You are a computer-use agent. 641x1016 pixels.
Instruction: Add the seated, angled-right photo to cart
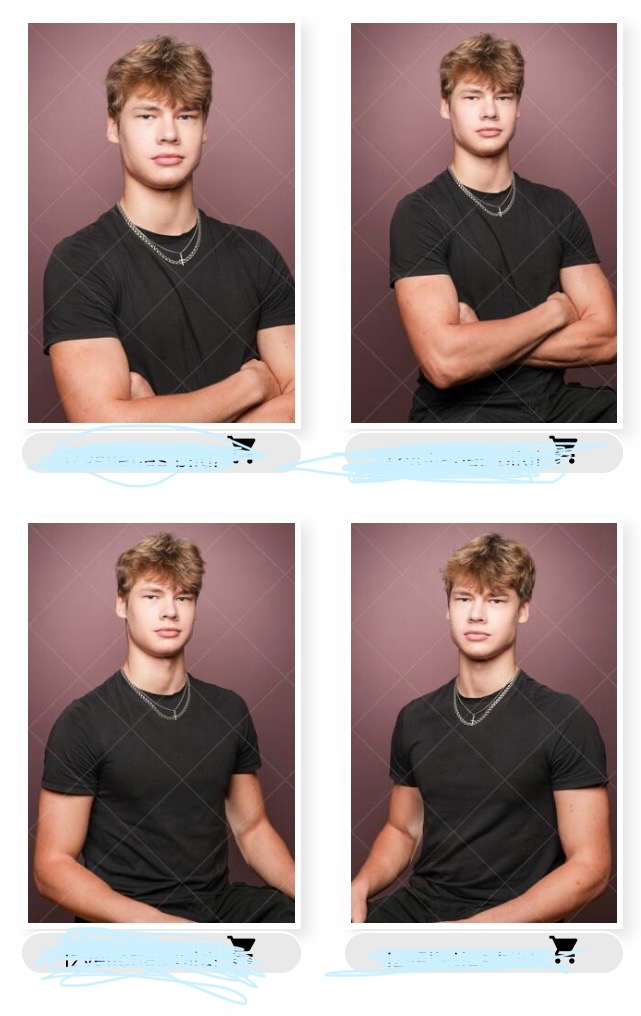[241, 950]
